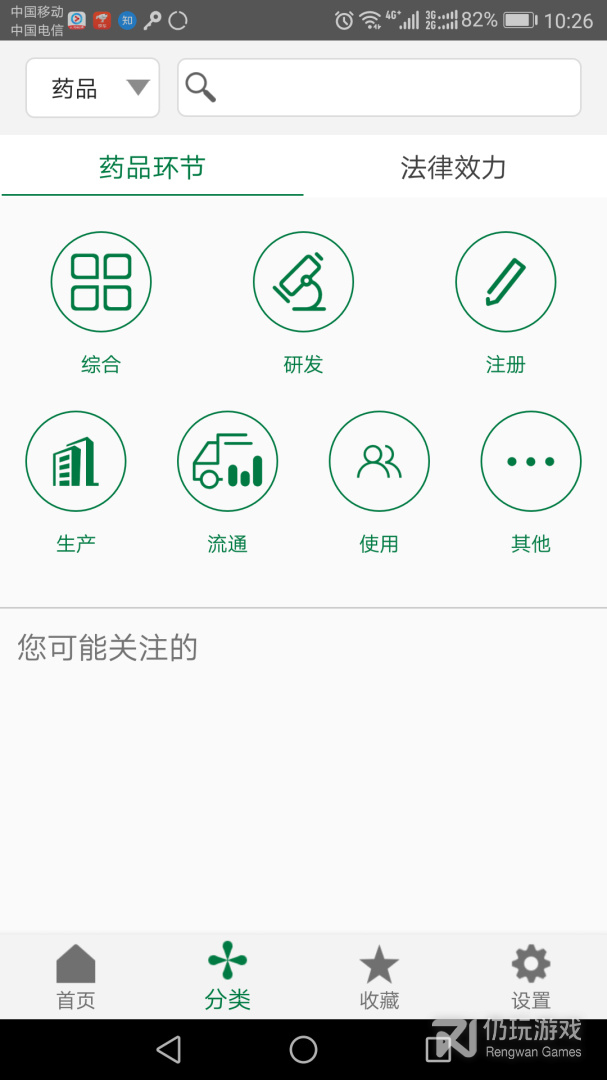
Task: Open the 收藏 favorites tab
Action: click(x=379, y=976)
